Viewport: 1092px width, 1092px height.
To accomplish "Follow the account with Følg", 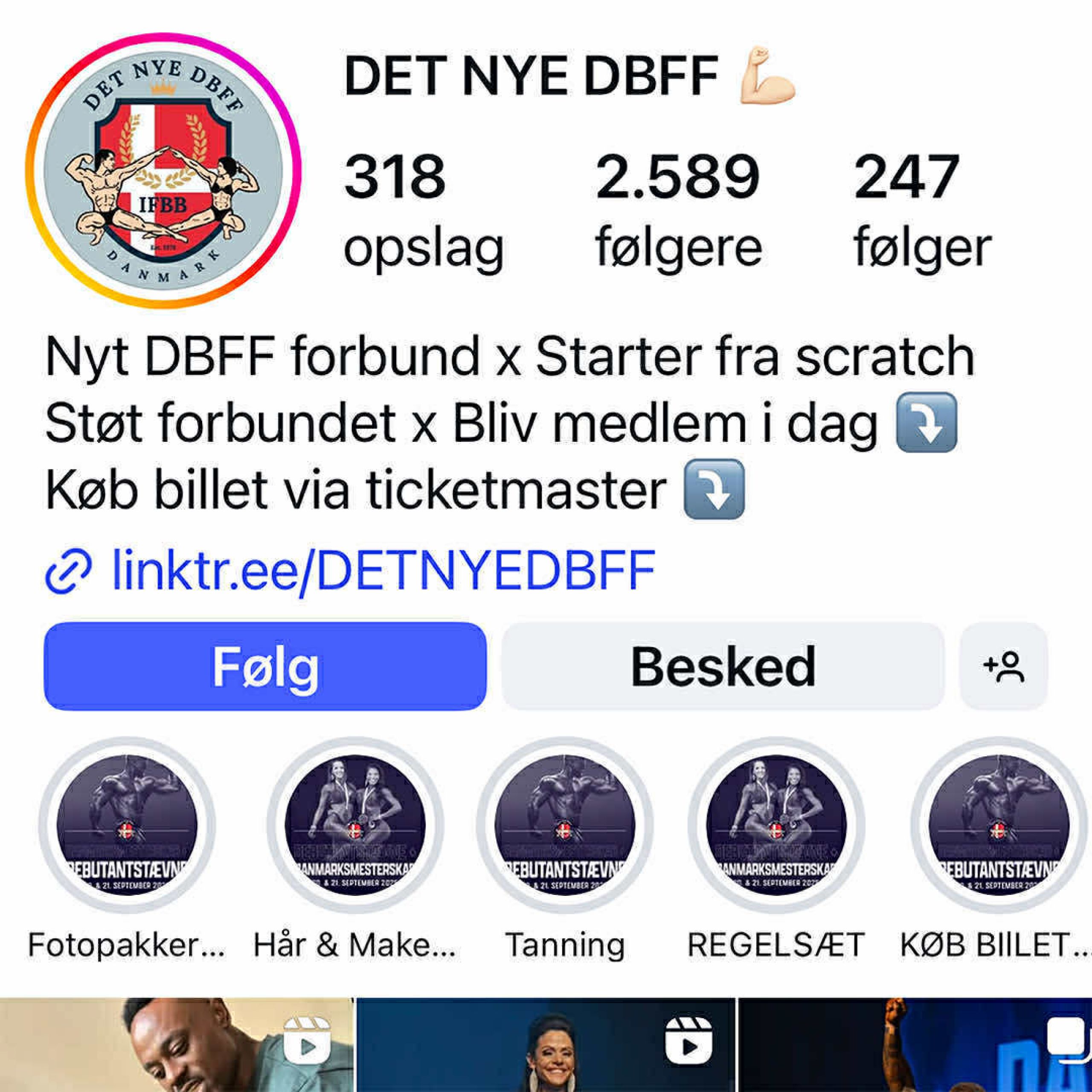I will [x=264, y=666].
